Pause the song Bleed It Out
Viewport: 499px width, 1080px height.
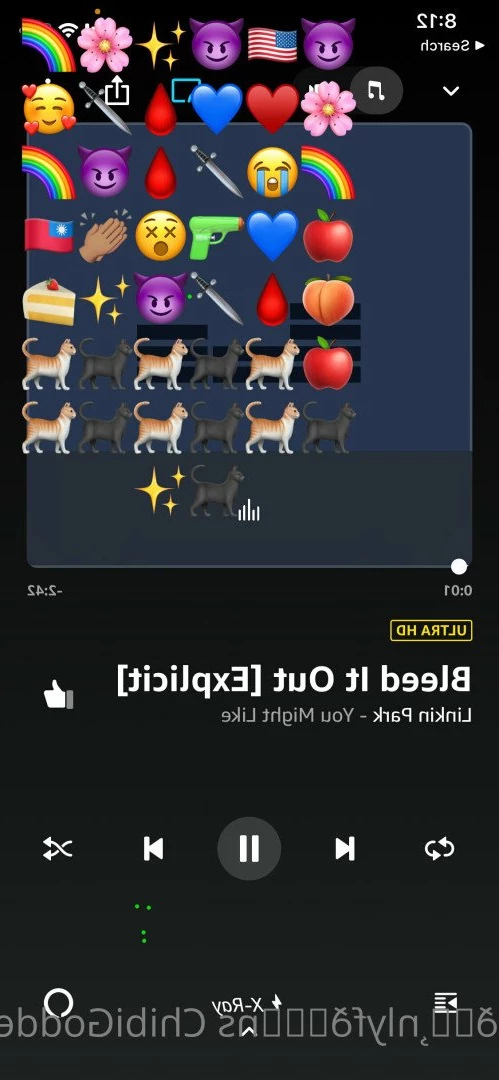coord(249,848)
